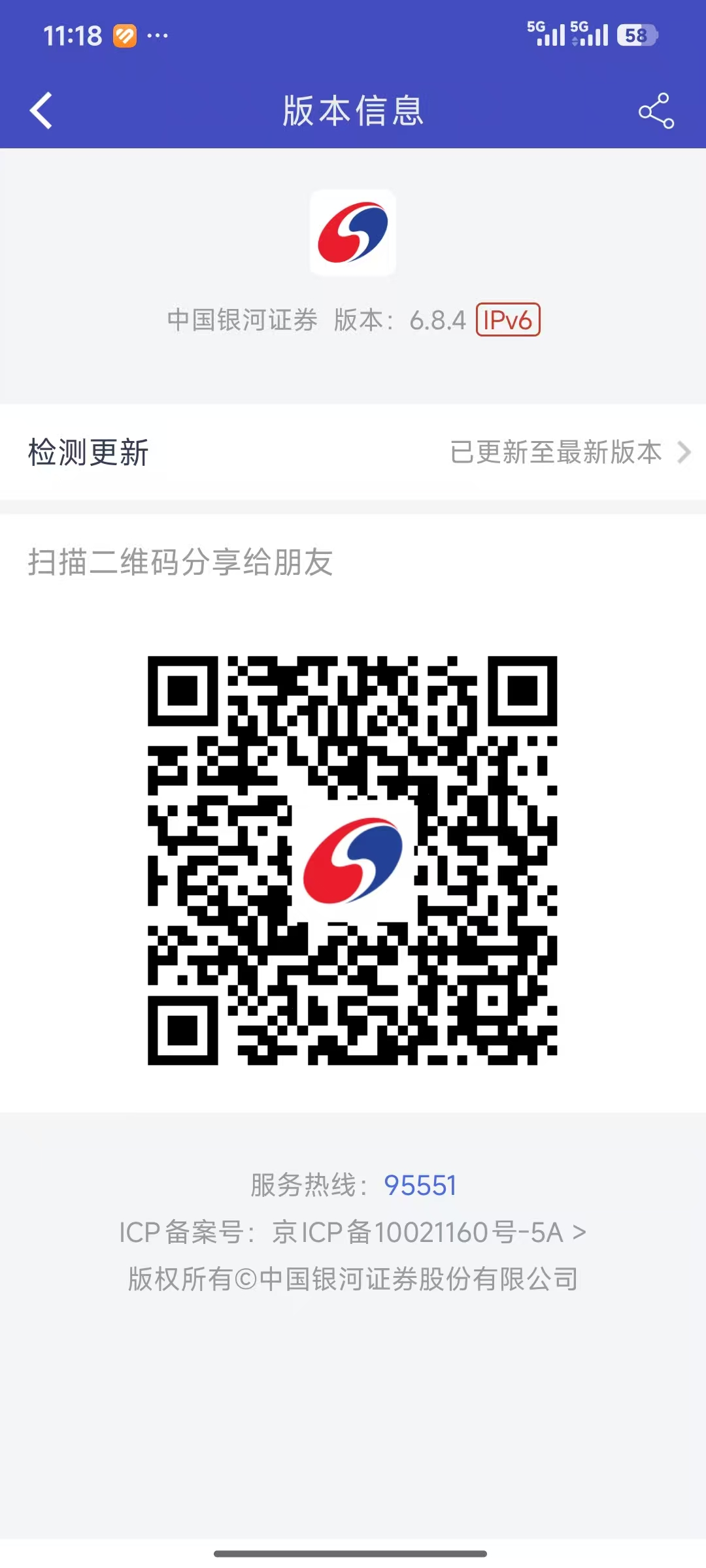Call the service hotline 95551
This screenshot has width=706, height=1568.
(420, 1185)
